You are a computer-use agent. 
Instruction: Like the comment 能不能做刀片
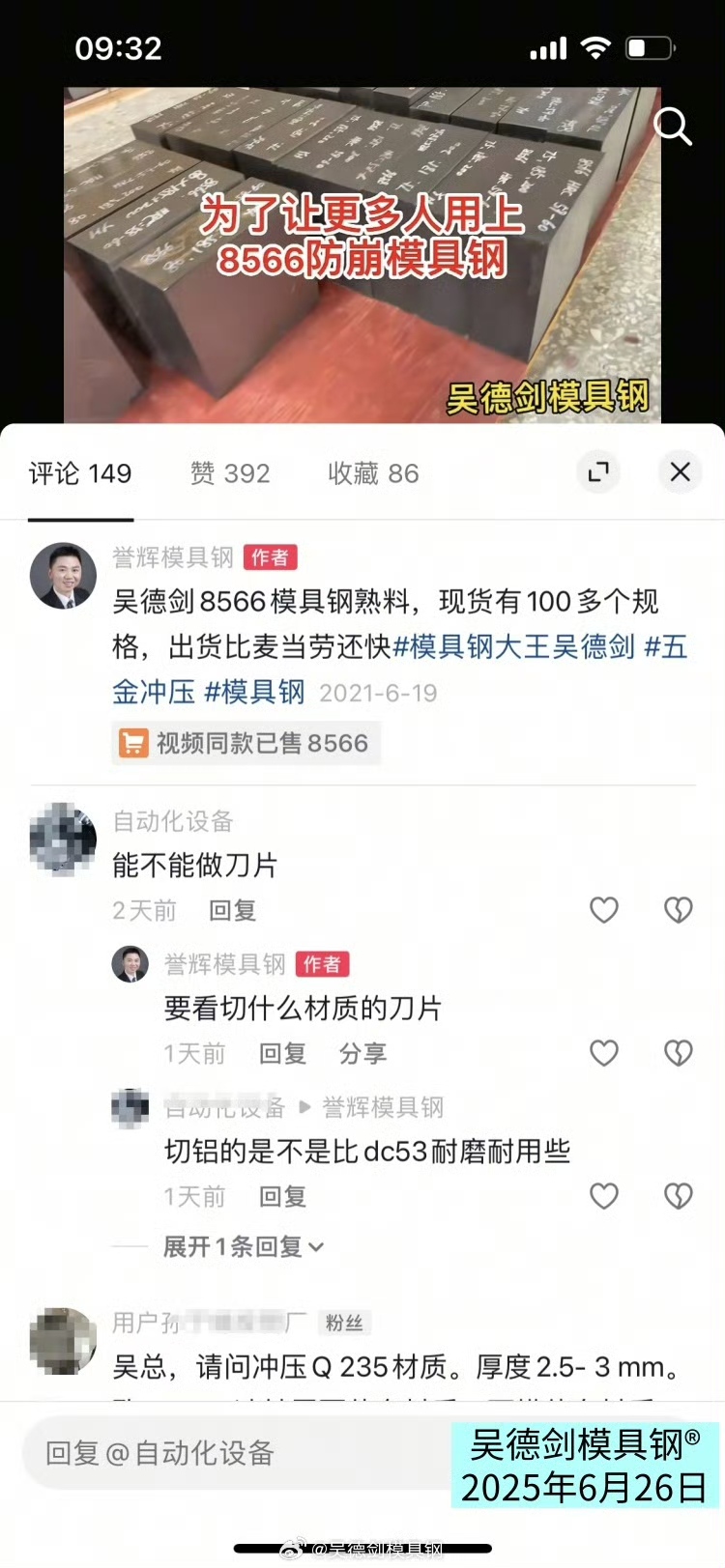pyautogui.click(x=604, y=909)
